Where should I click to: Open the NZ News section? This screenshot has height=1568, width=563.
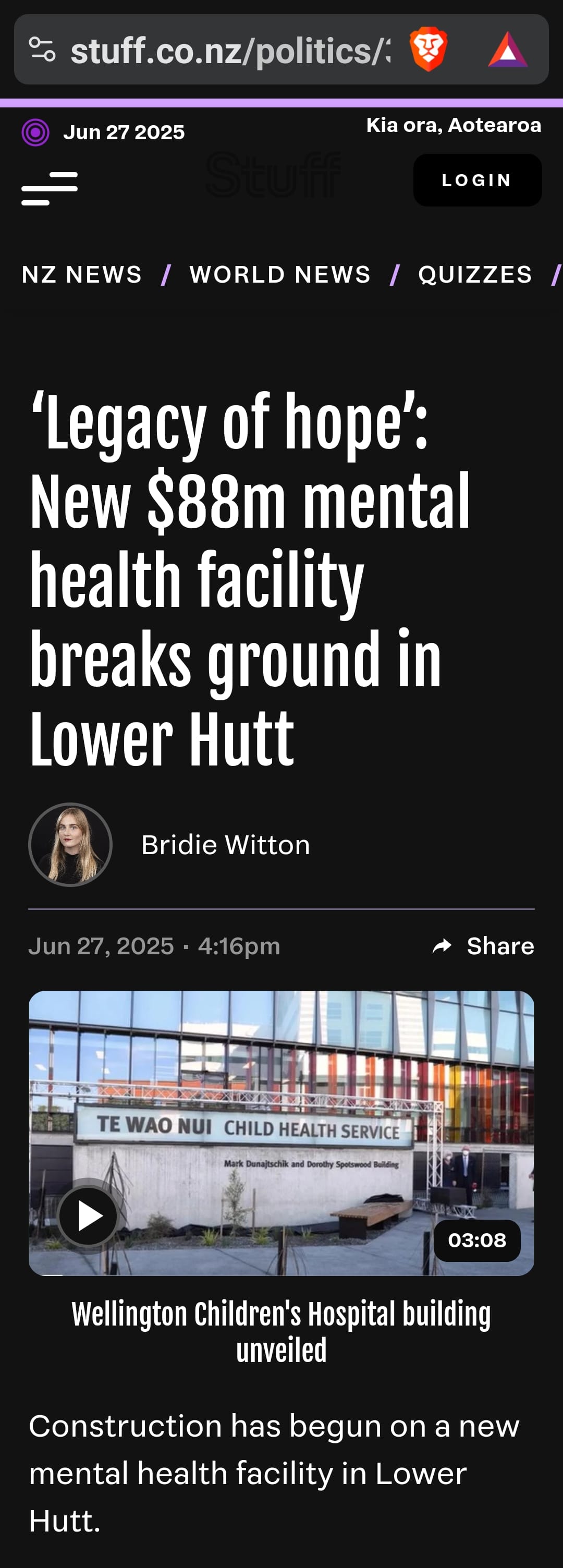click(81, 274)
